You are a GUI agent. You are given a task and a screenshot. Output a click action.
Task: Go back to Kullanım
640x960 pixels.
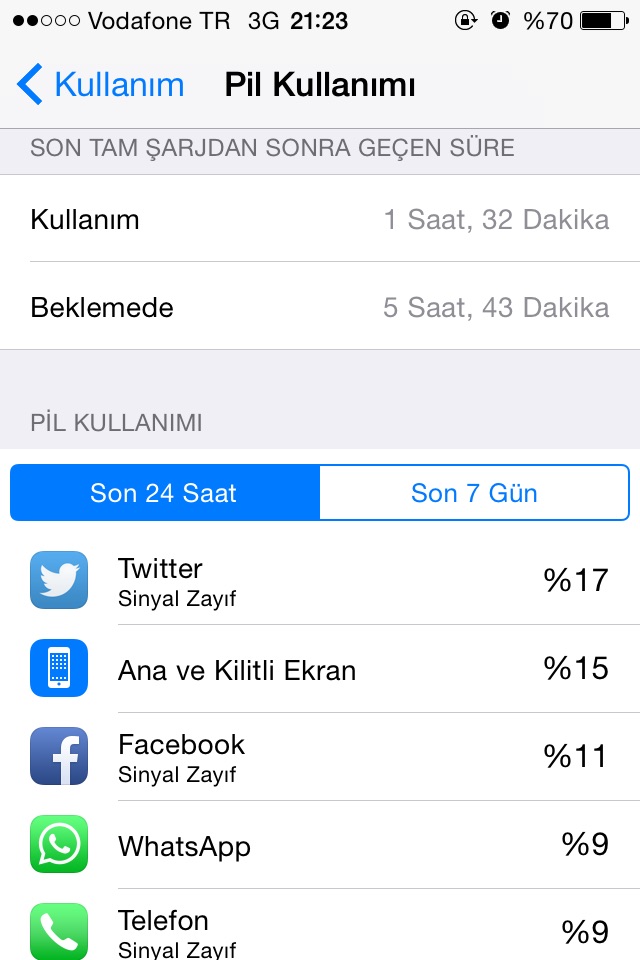100,85
